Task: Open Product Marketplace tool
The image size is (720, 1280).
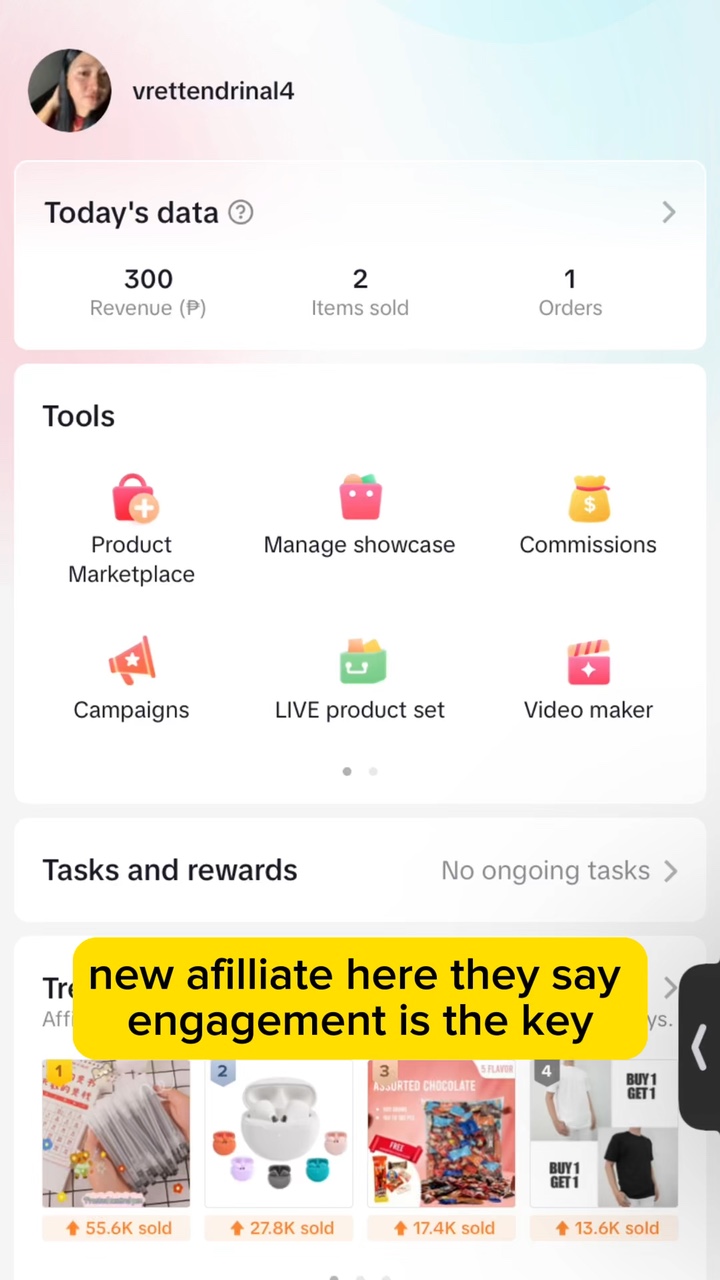Action: point(132,528)
